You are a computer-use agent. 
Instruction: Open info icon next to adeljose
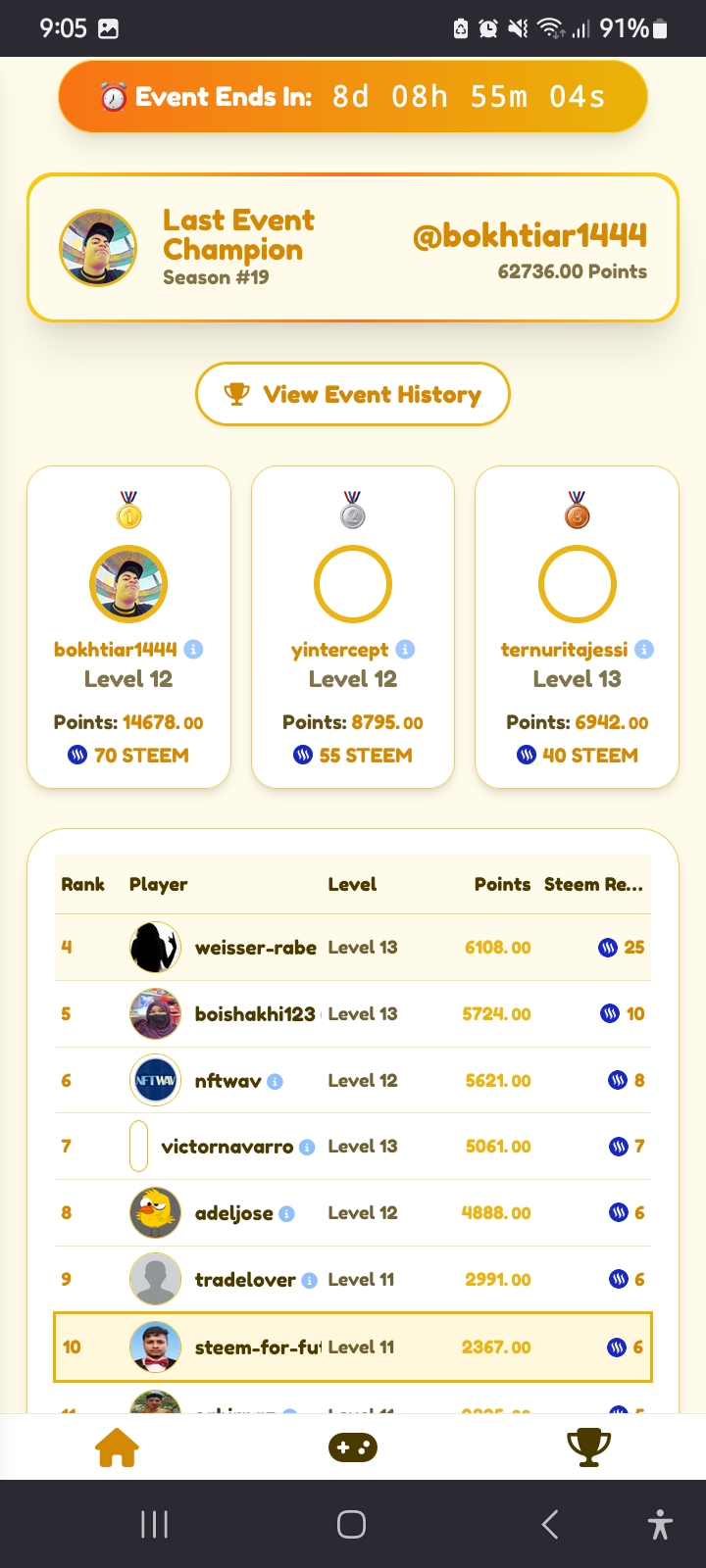(x=286, y=1213)
